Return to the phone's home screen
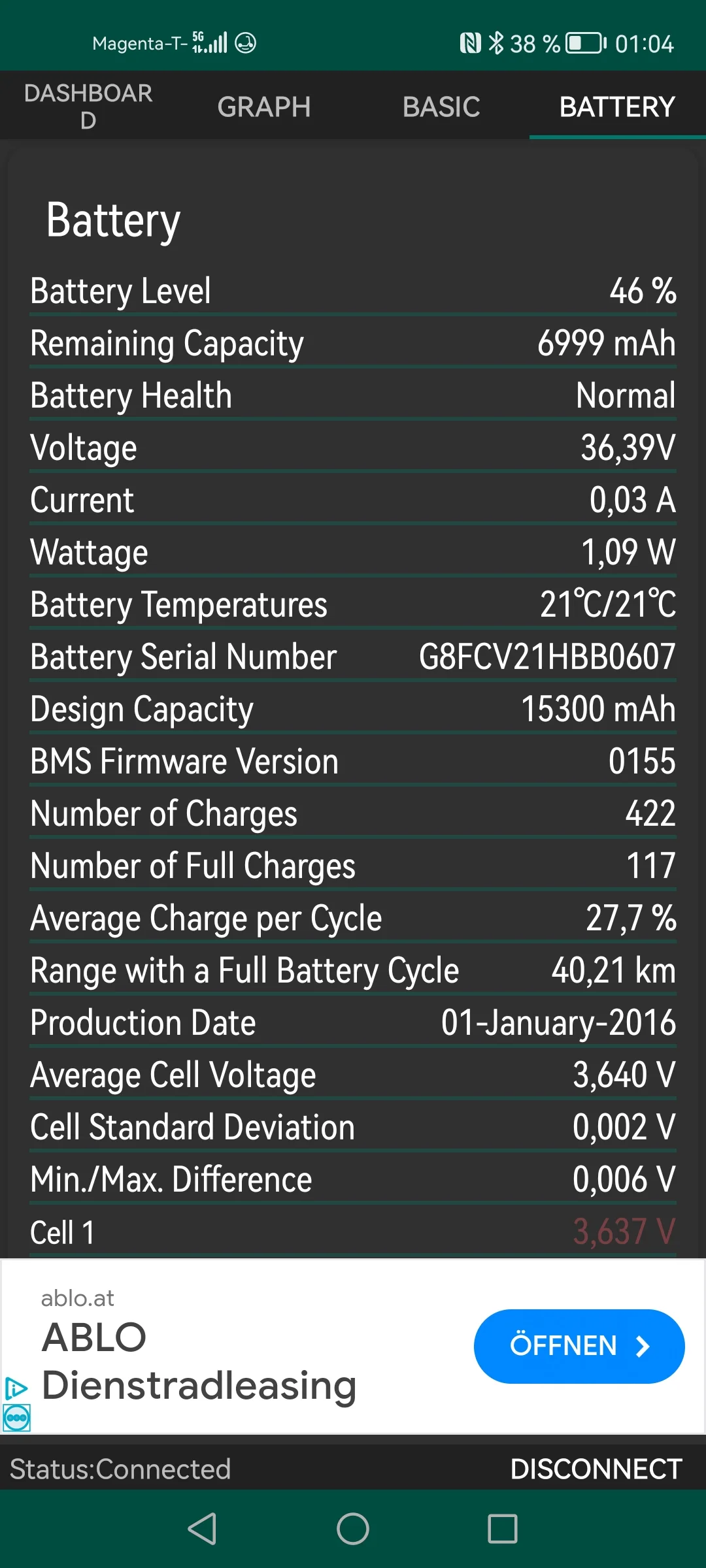The image size is (706, 1568). [x=353, y=1529]
